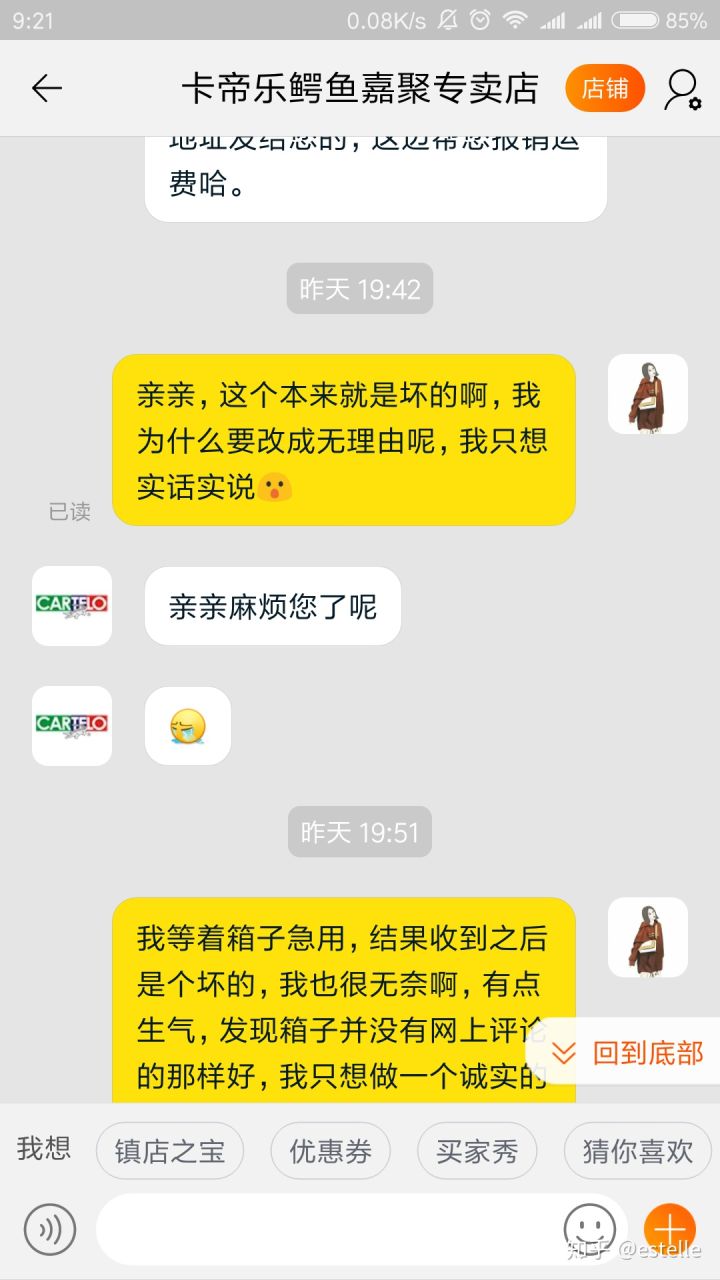Viewport: 720px width, 1280px height.
Task: Go back from the chat
Action: pos(47,89)
